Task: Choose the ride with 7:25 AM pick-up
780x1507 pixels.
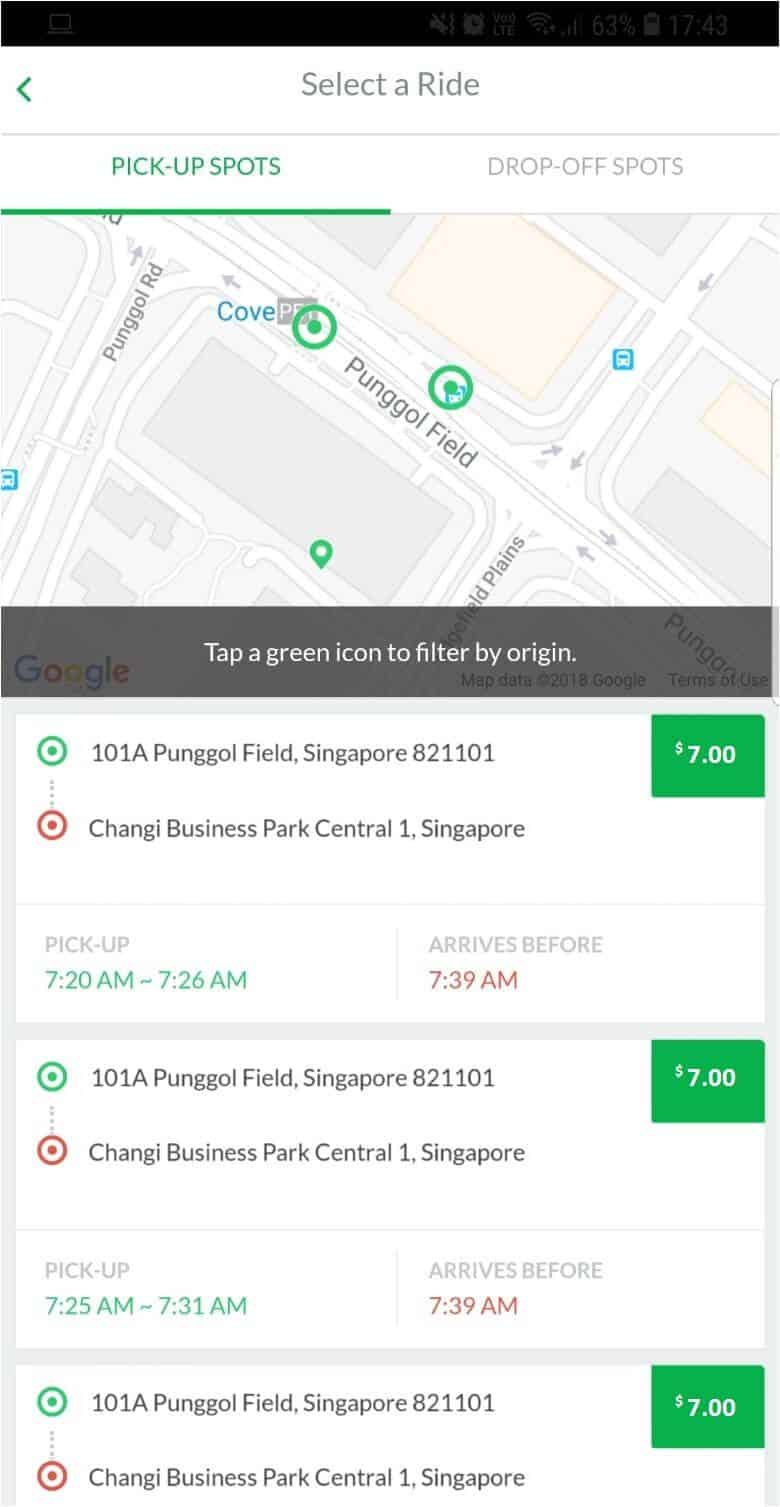Action: point(390,1193)
